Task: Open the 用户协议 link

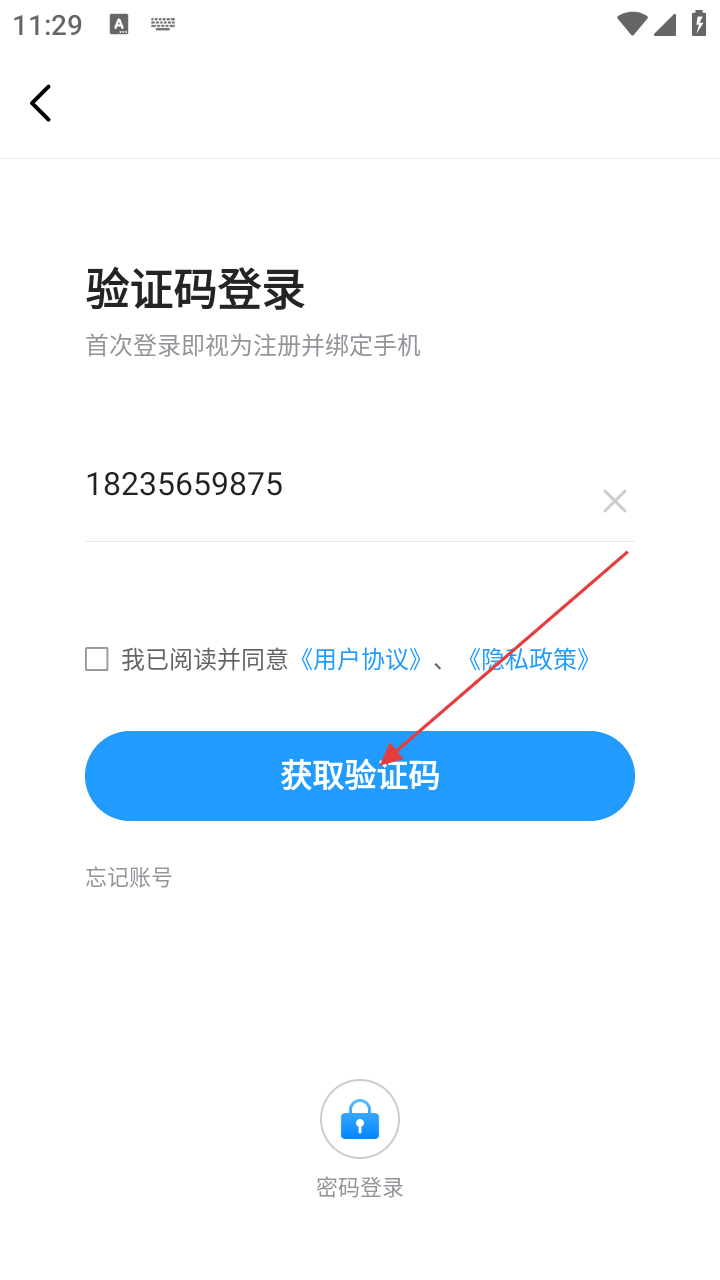Action: [360, 660]
